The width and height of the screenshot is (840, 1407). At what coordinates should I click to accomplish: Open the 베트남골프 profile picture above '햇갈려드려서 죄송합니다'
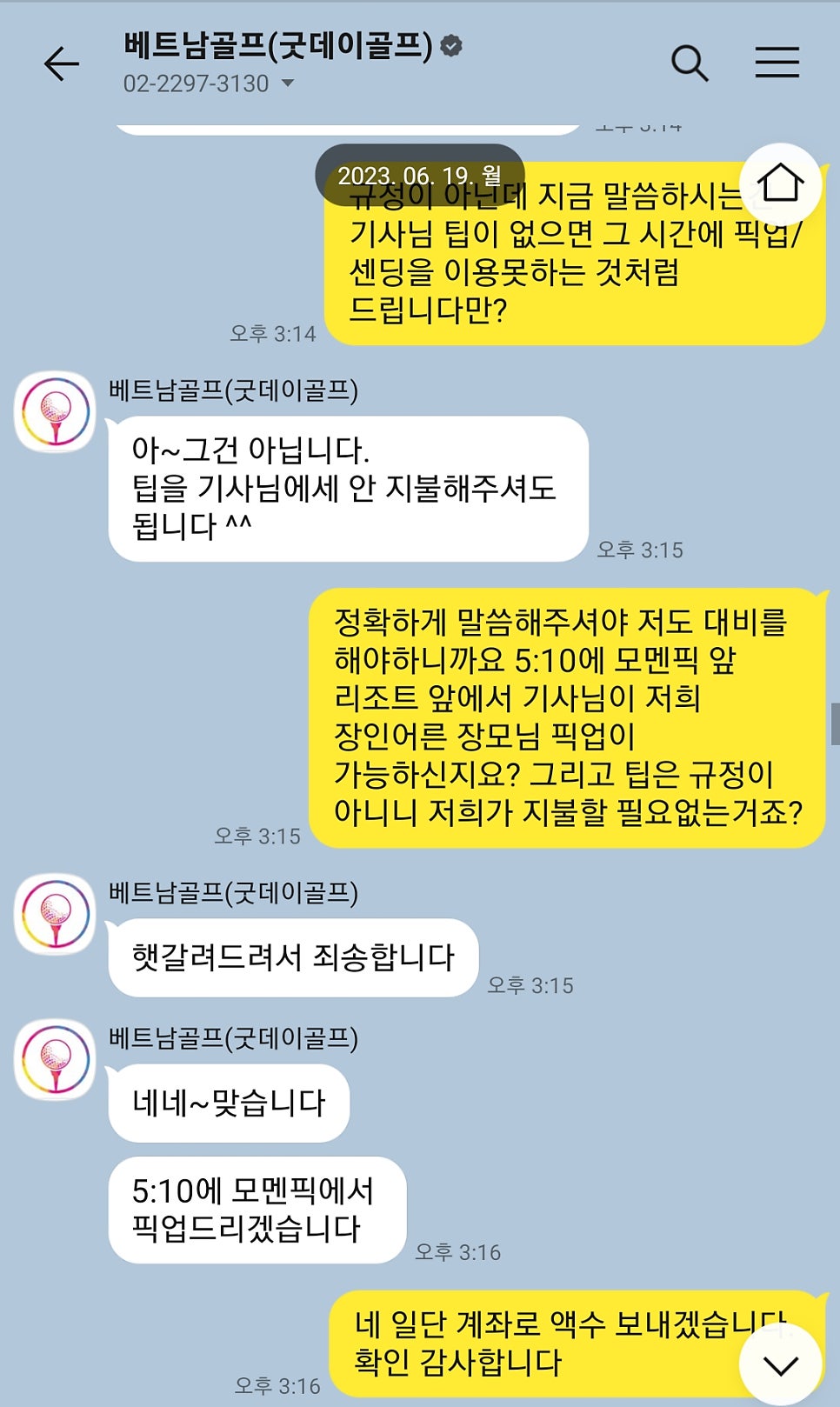pyautogui.click(x=56, y=915)
